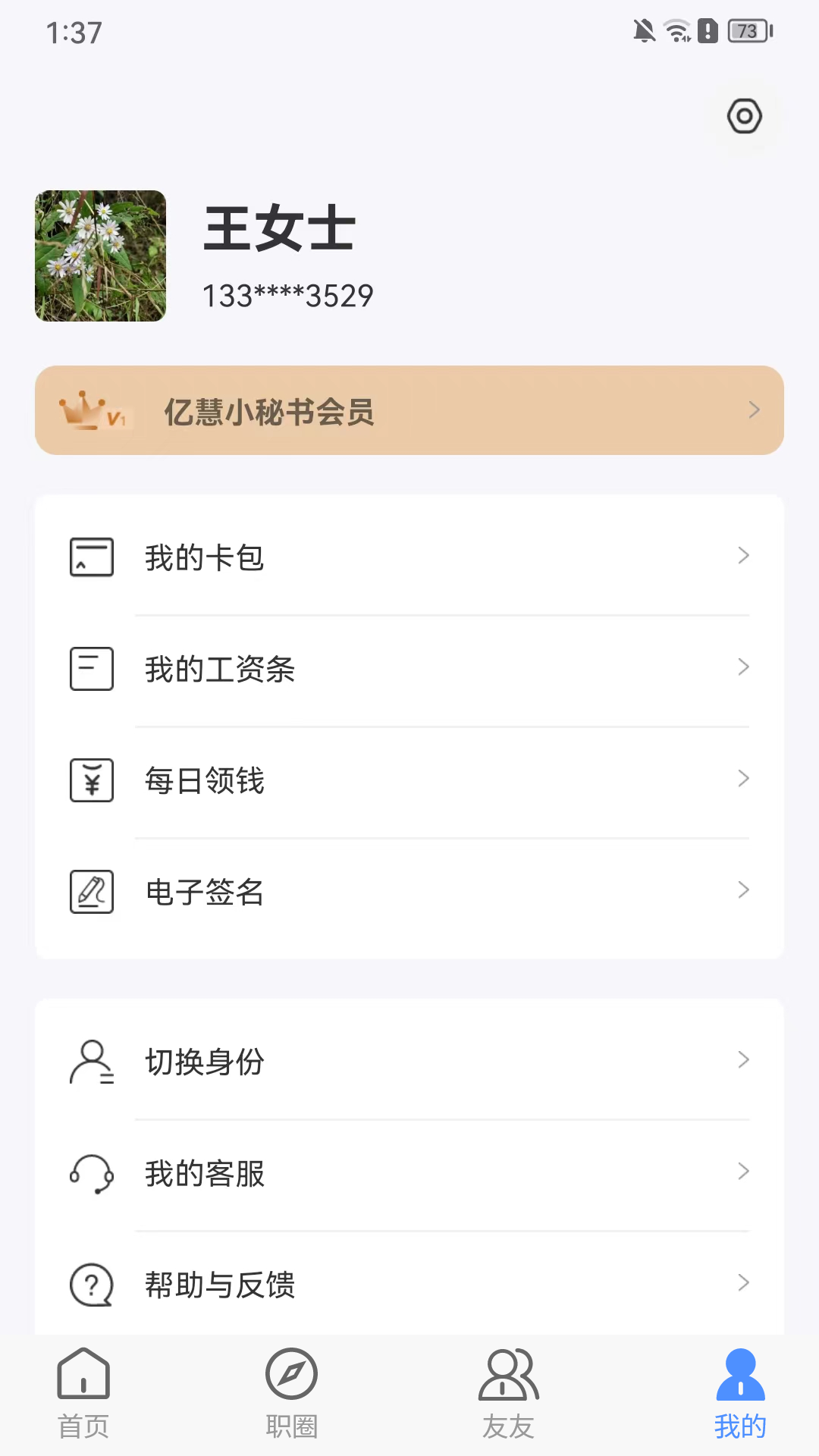Tap the 每日领钱 money icon
This screenshot has height=1456, width=819.
pos(91,780)
